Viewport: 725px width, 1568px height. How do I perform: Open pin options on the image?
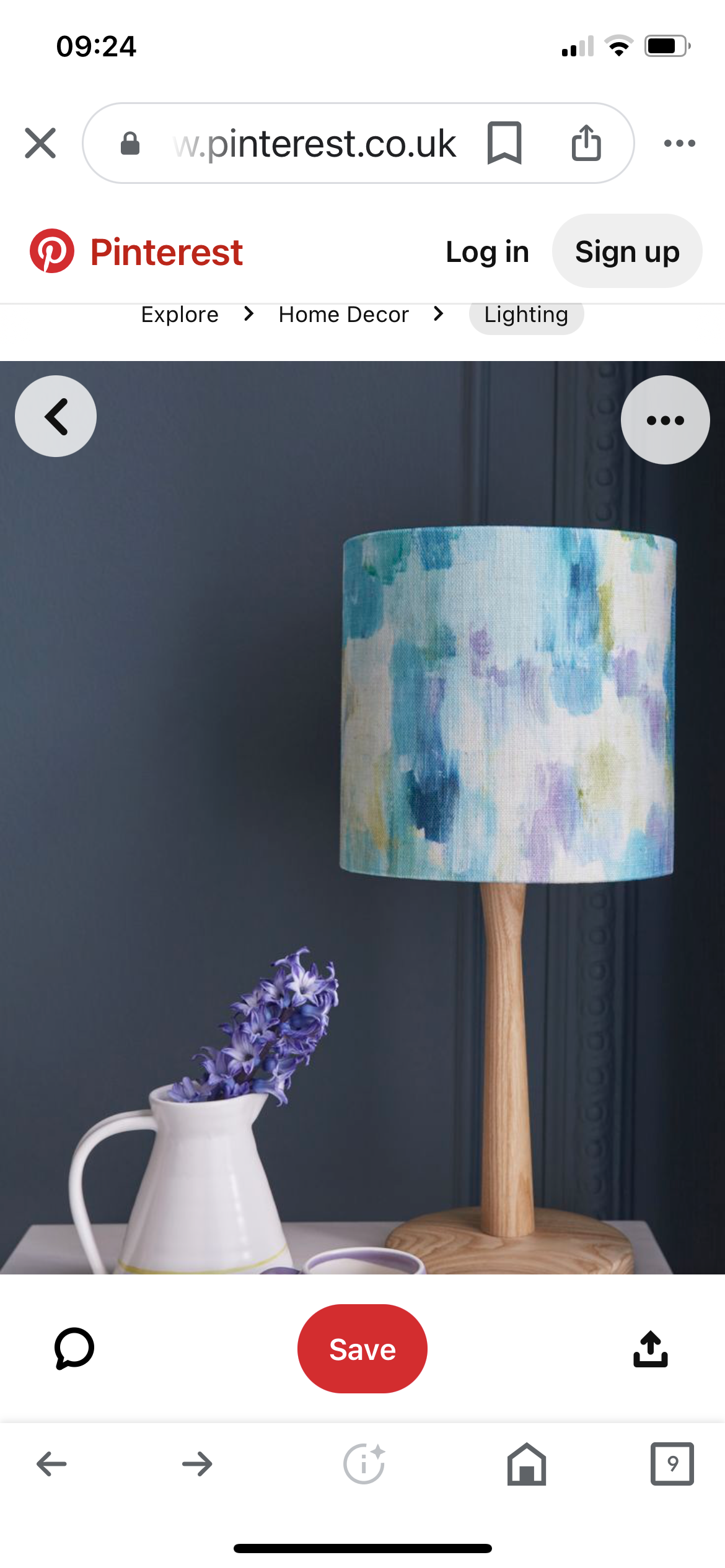[665, 420]
